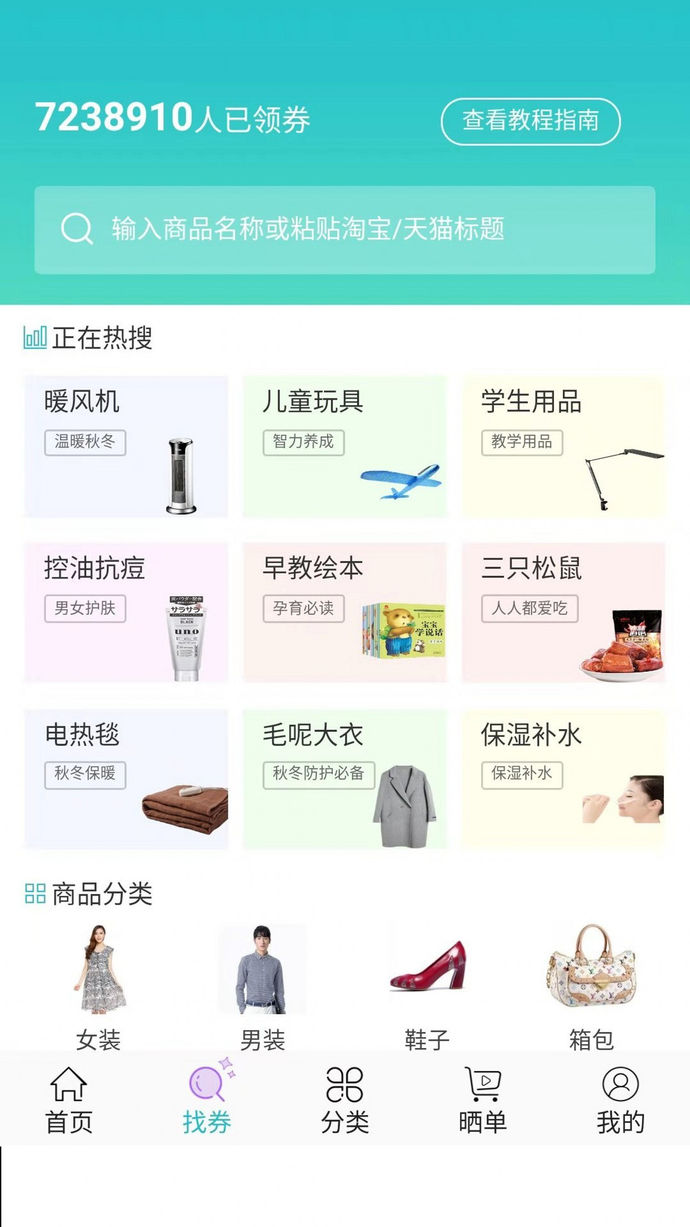Go to the 晒单 tab
Screen dimensions: 690x1227
(483, 1100)
